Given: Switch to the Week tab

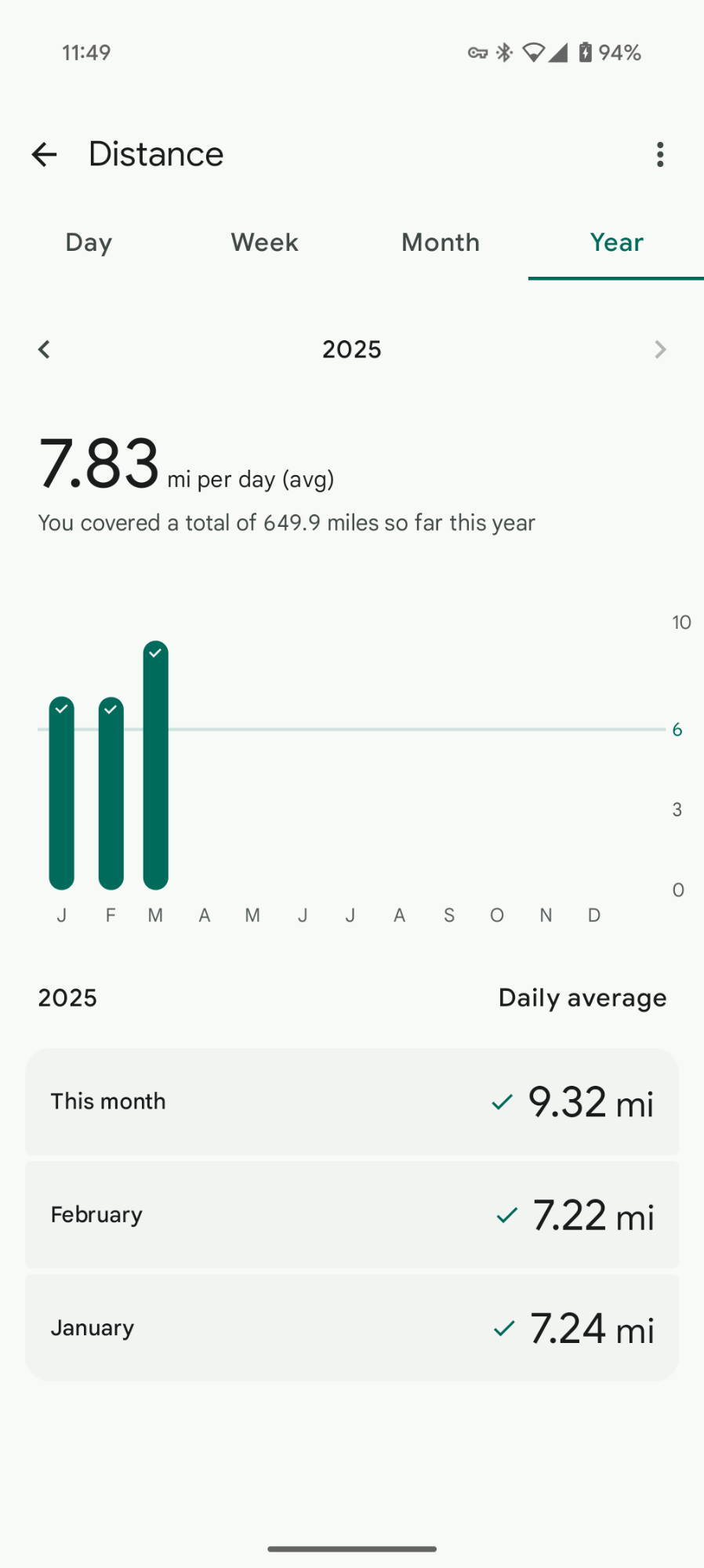Looking at the screenshot, I should 264,243.
